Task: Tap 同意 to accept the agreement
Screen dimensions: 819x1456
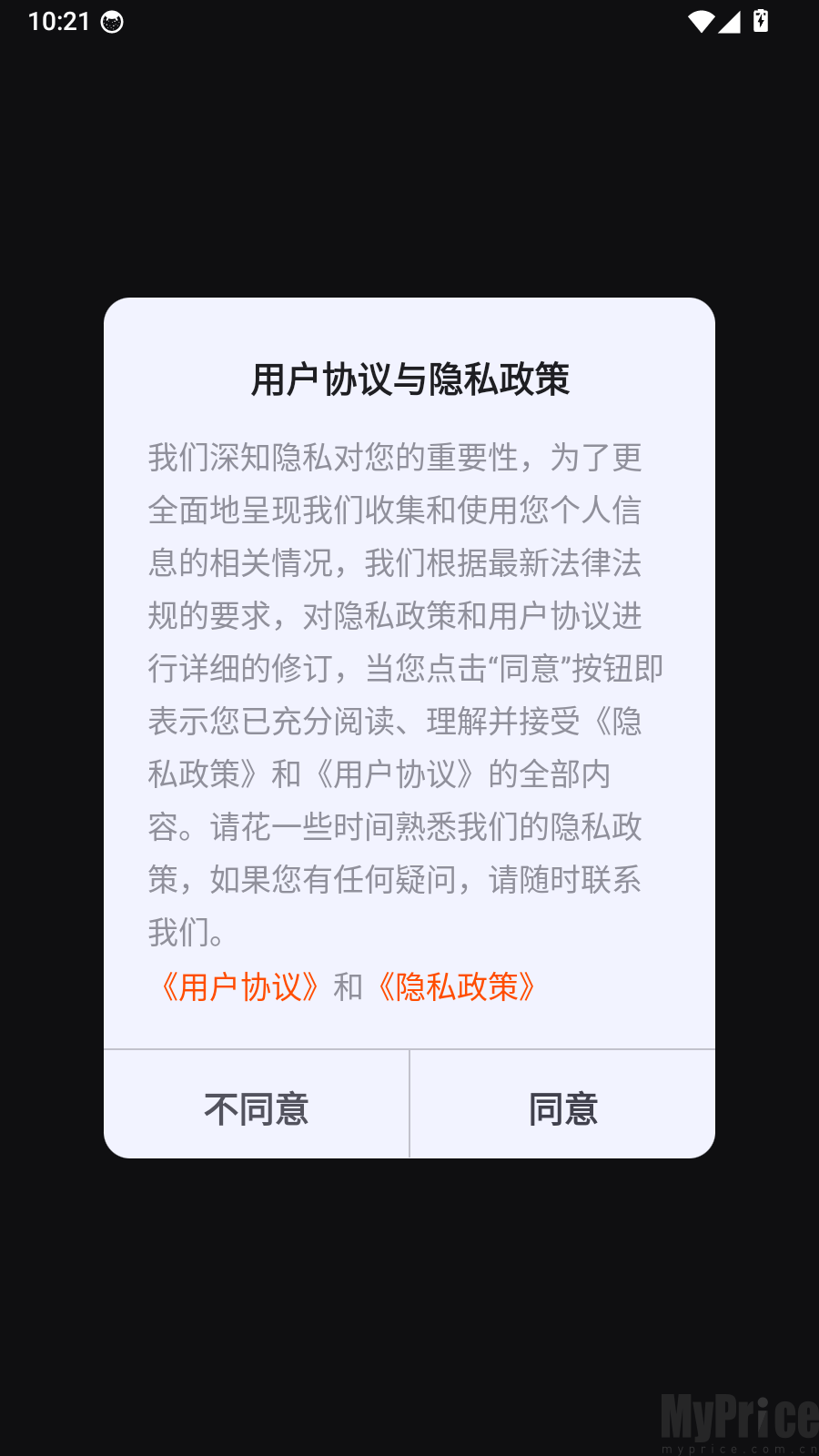Action: point(562,1105)
